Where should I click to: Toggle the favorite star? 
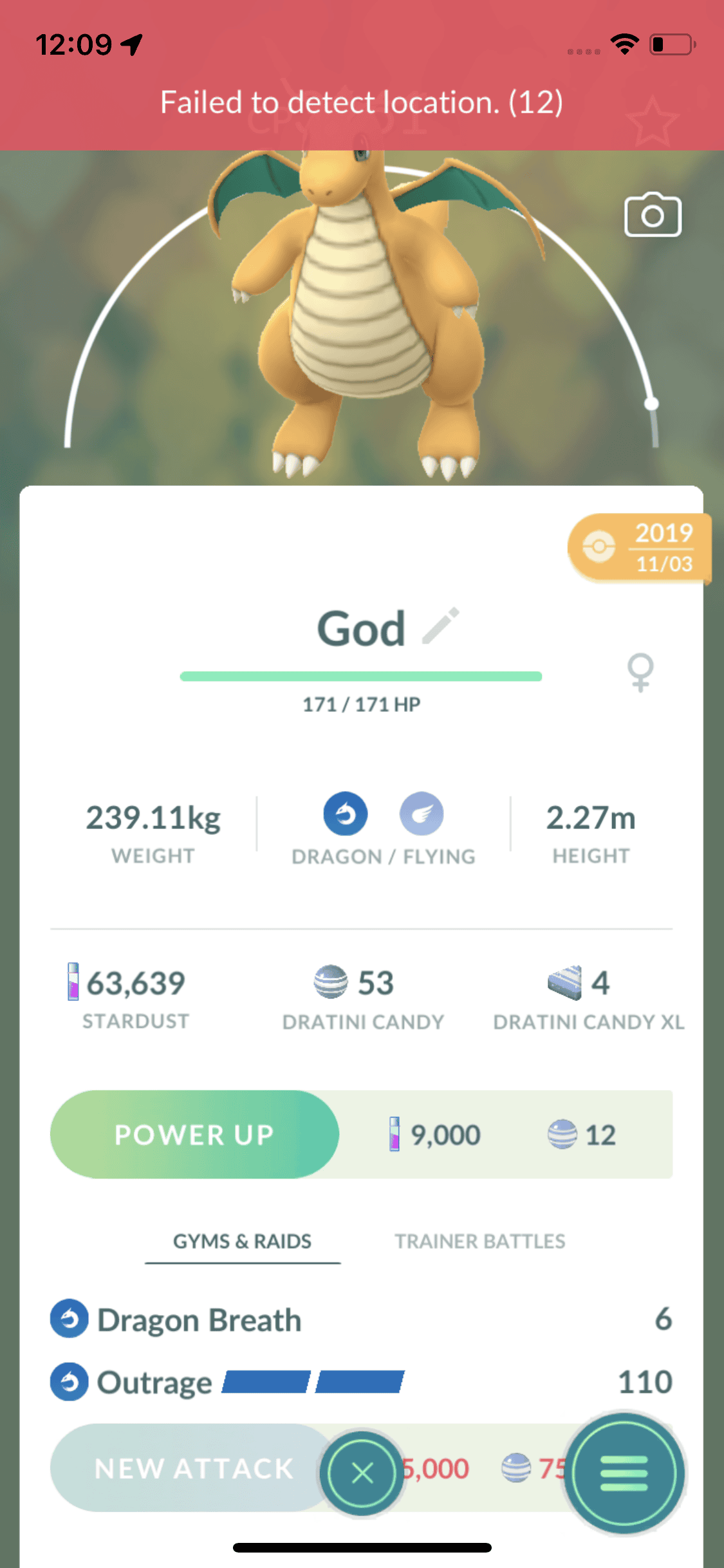pos(652,122)
